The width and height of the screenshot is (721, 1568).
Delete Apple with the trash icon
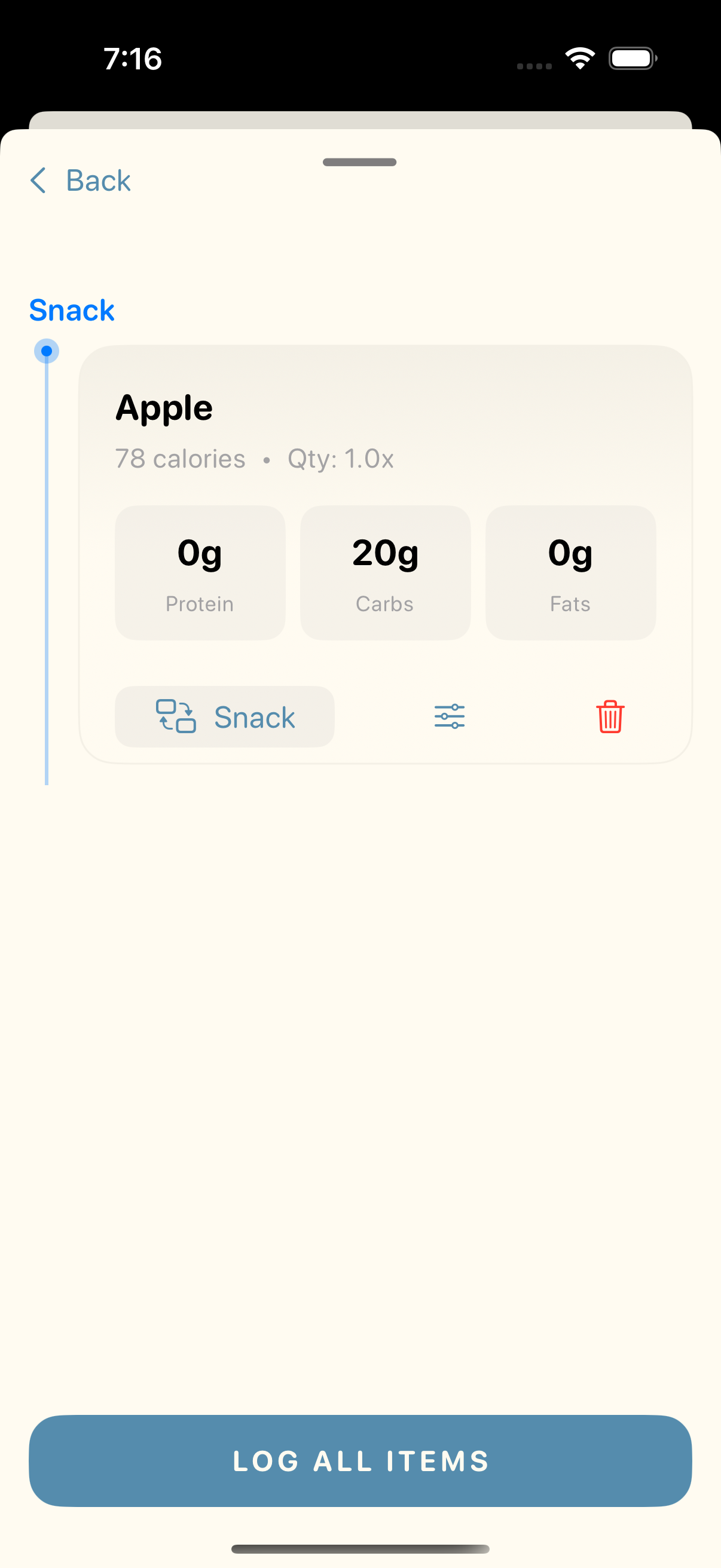610,716
